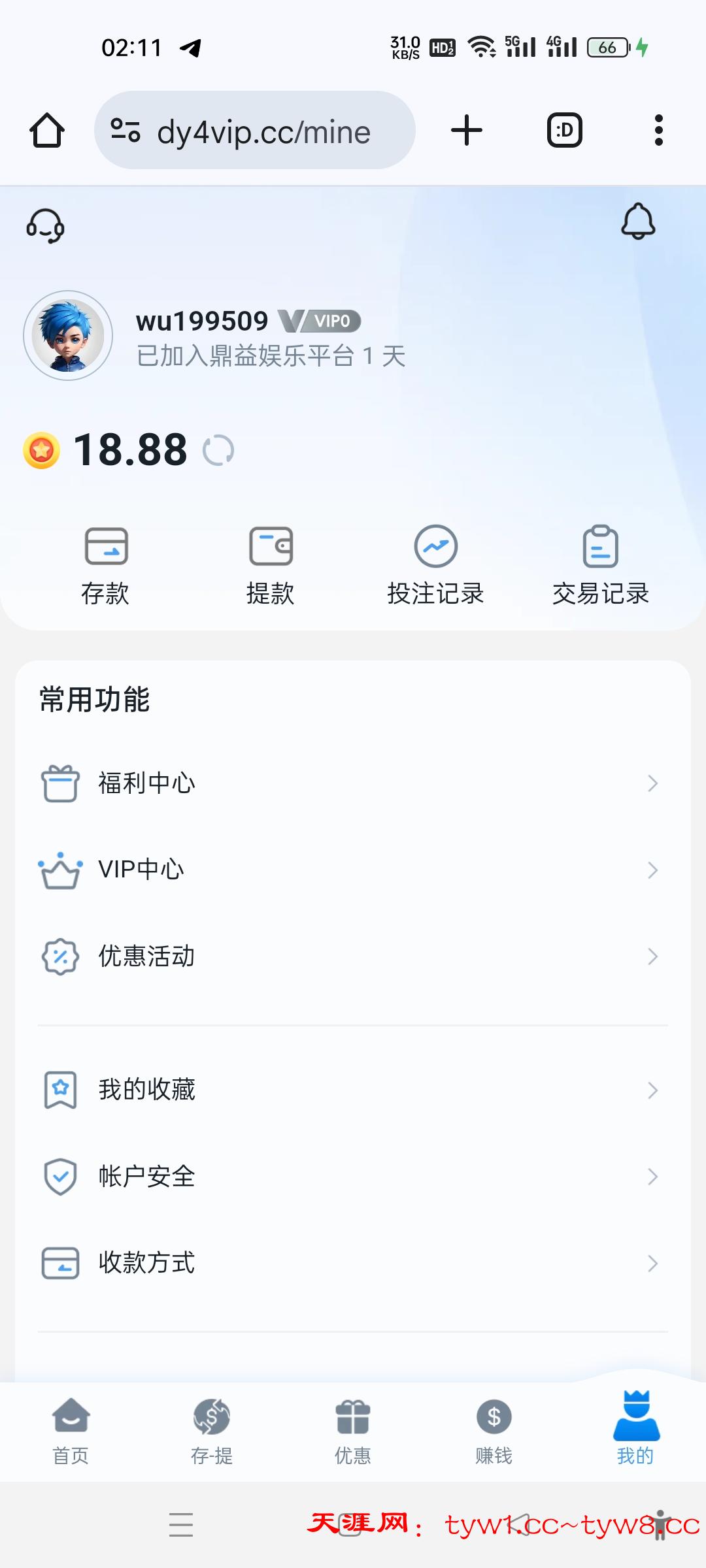Tap the wu199509 profile avatar
Screen dimensions: 706x1568
68,336
